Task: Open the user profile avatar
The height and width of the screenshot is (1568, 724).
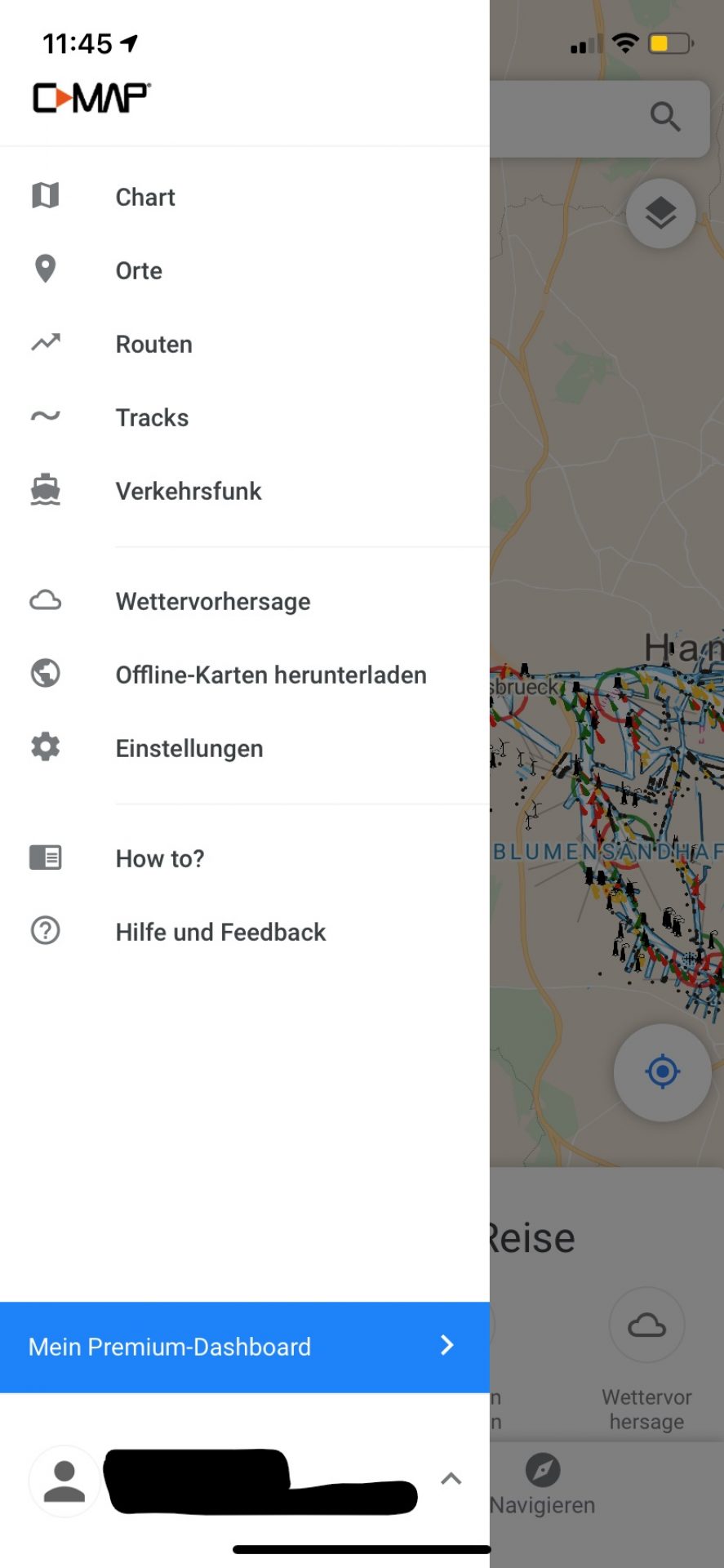Action: pyautogui.click(x=64, y=1481)
